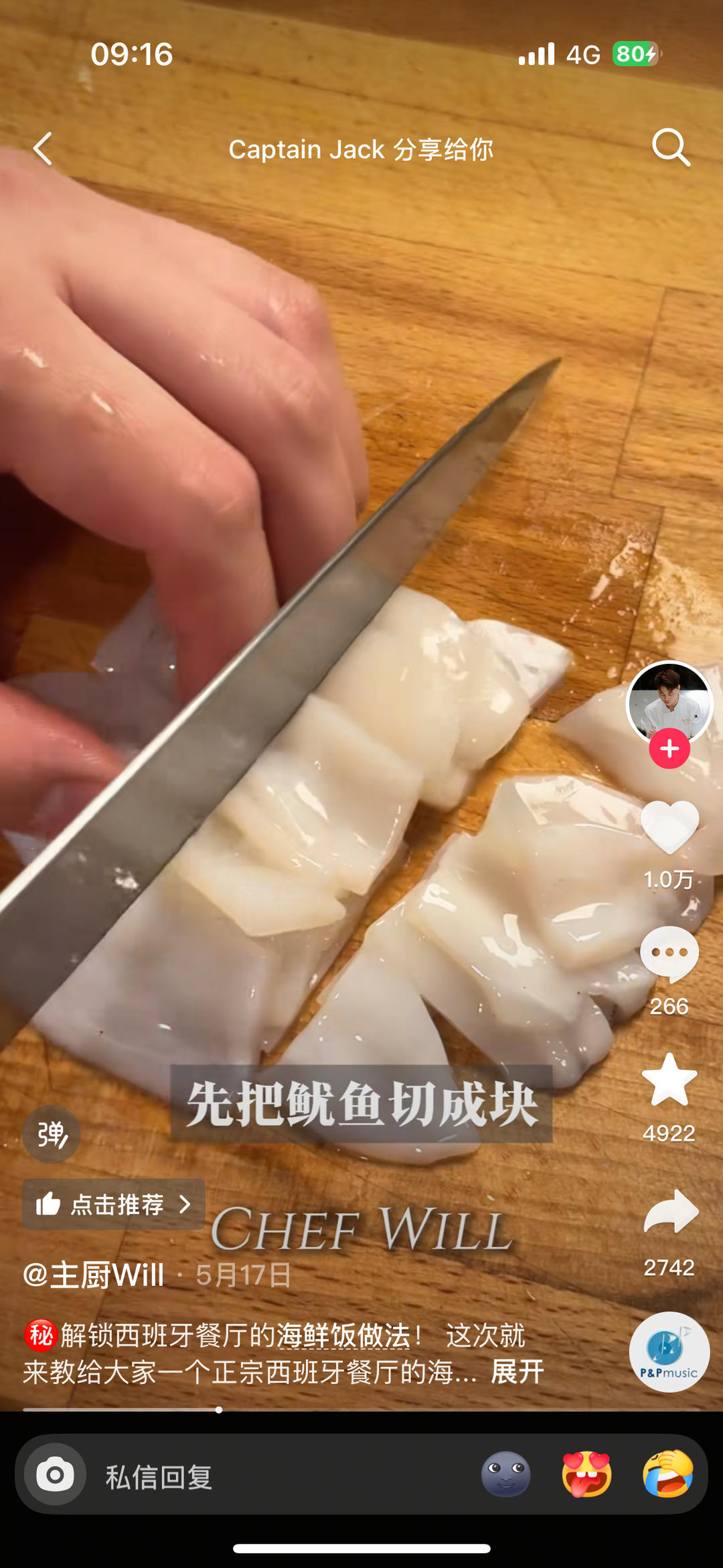Send the dark moon face emoji
723x1568 pixels.
pos(505,1474)
